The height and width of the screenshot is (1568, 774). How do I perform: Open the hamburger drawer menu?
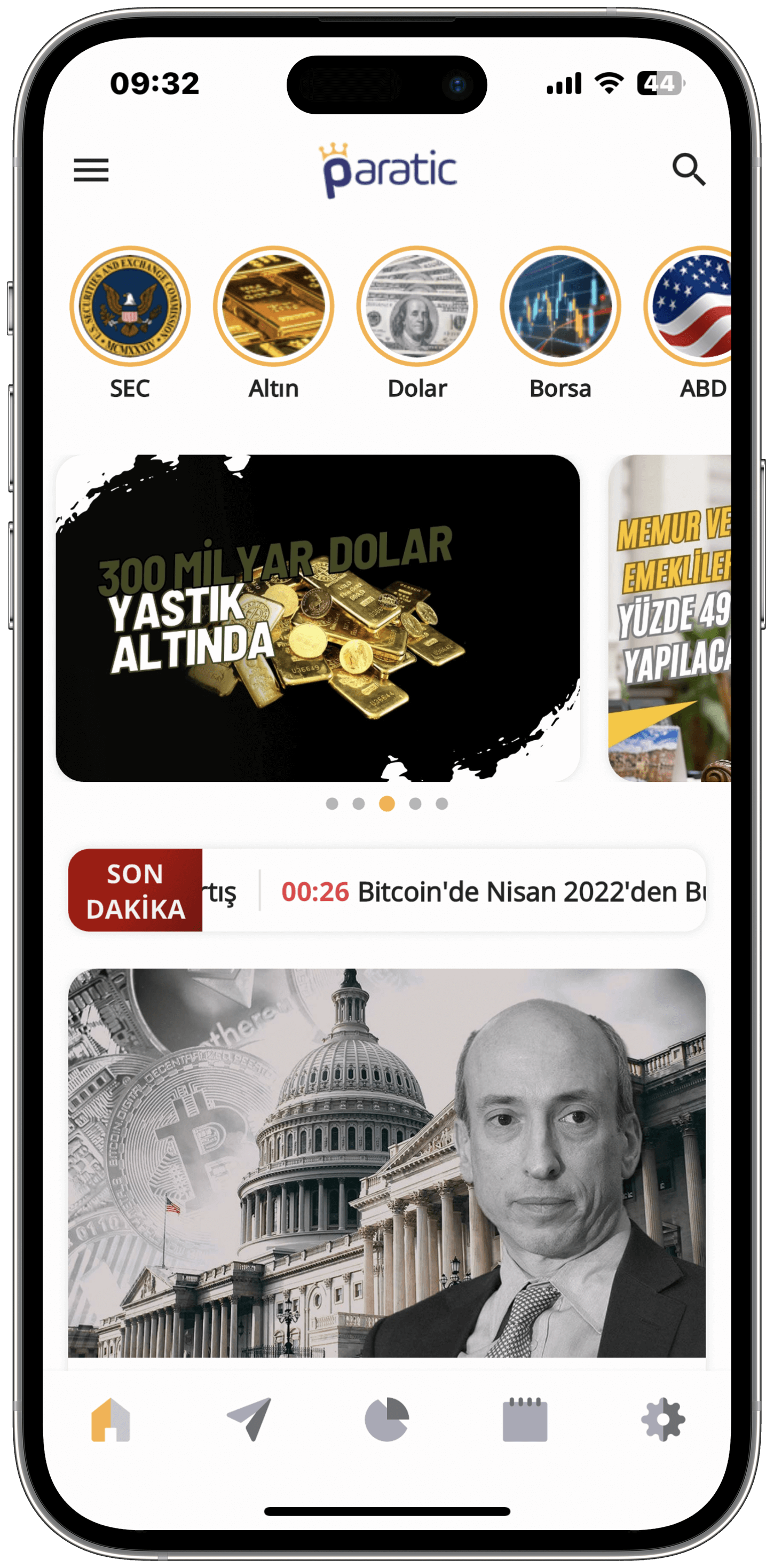91,170
